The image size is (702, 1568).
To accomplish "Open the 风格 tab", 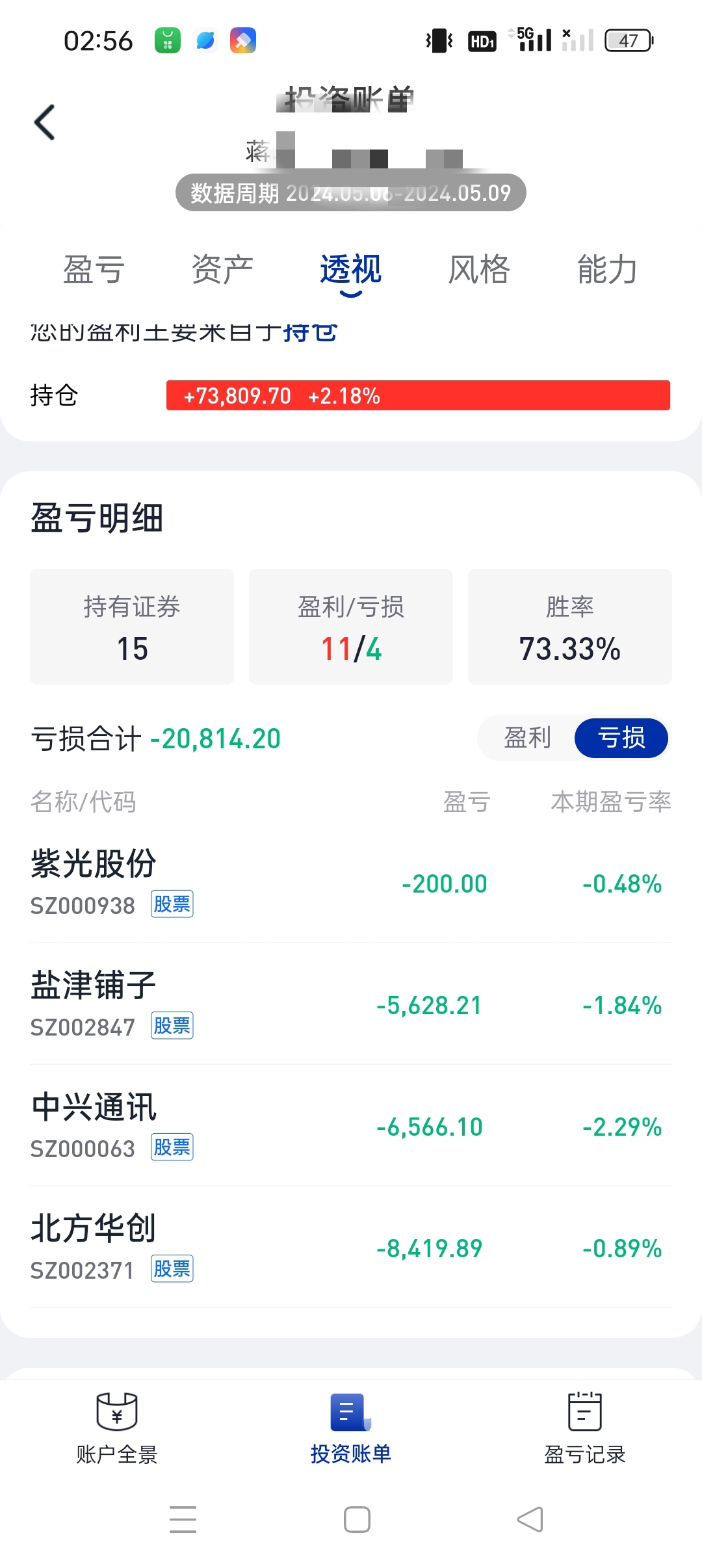I will click(479, 268).
